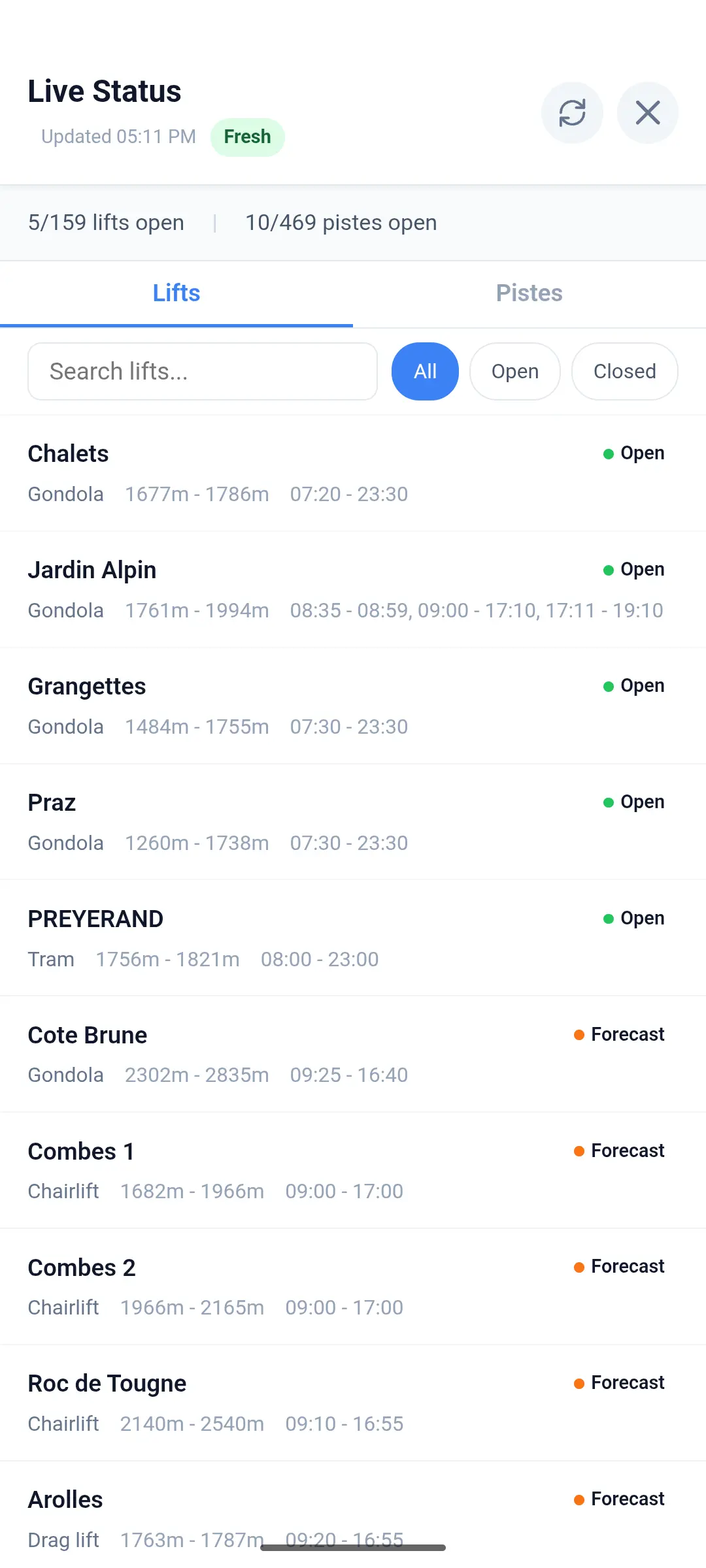This screenshot has width=706, height=1568.
Task: Click the orange Forecast dot for Cote Brune
Action: coord(579,1034)
